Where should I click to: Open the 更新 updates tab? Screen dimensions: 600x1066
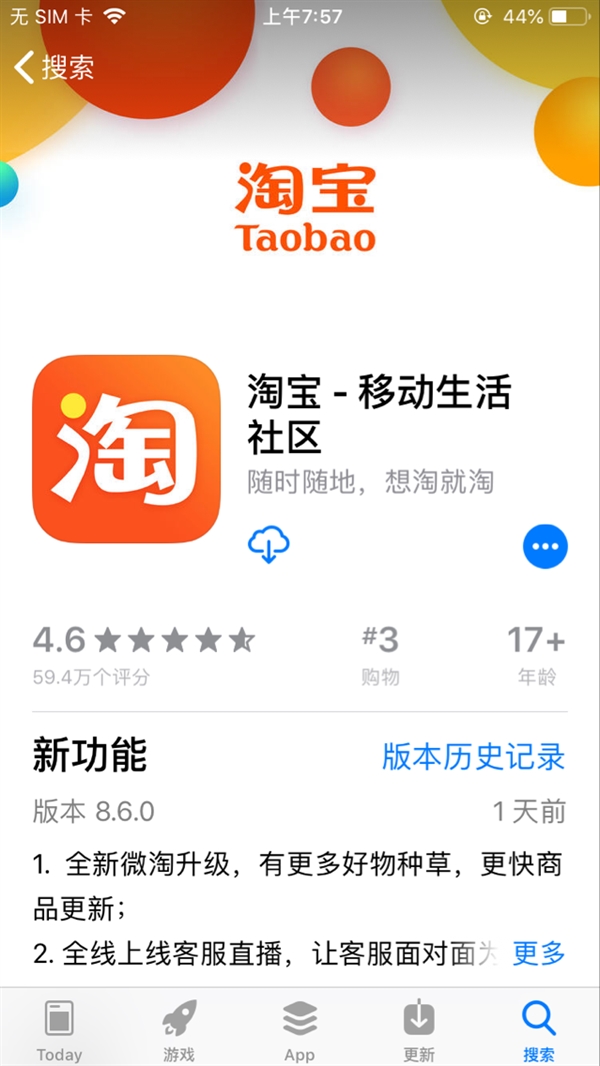(419, 1030)
